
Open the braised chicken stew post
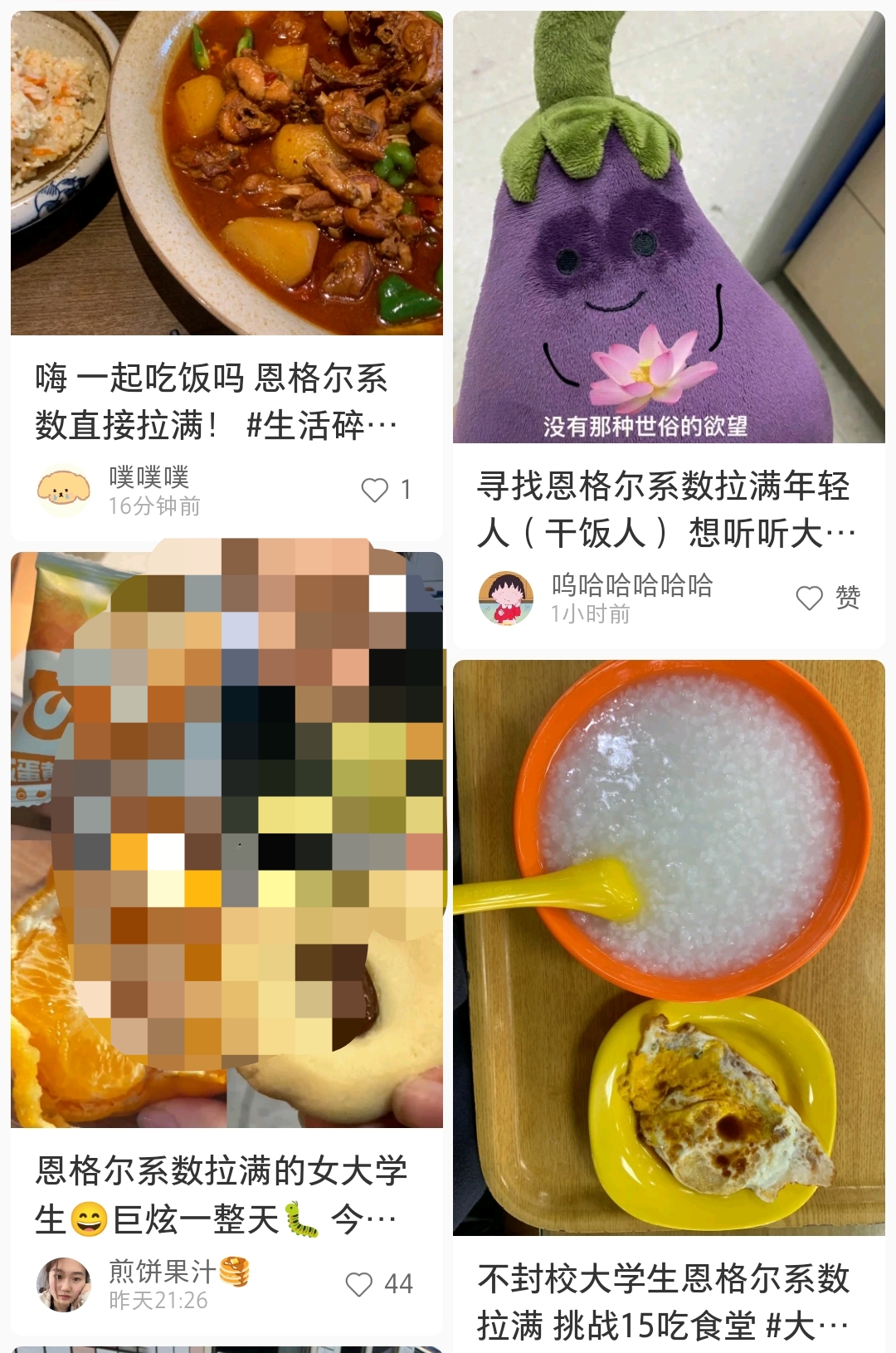[226, 173]
